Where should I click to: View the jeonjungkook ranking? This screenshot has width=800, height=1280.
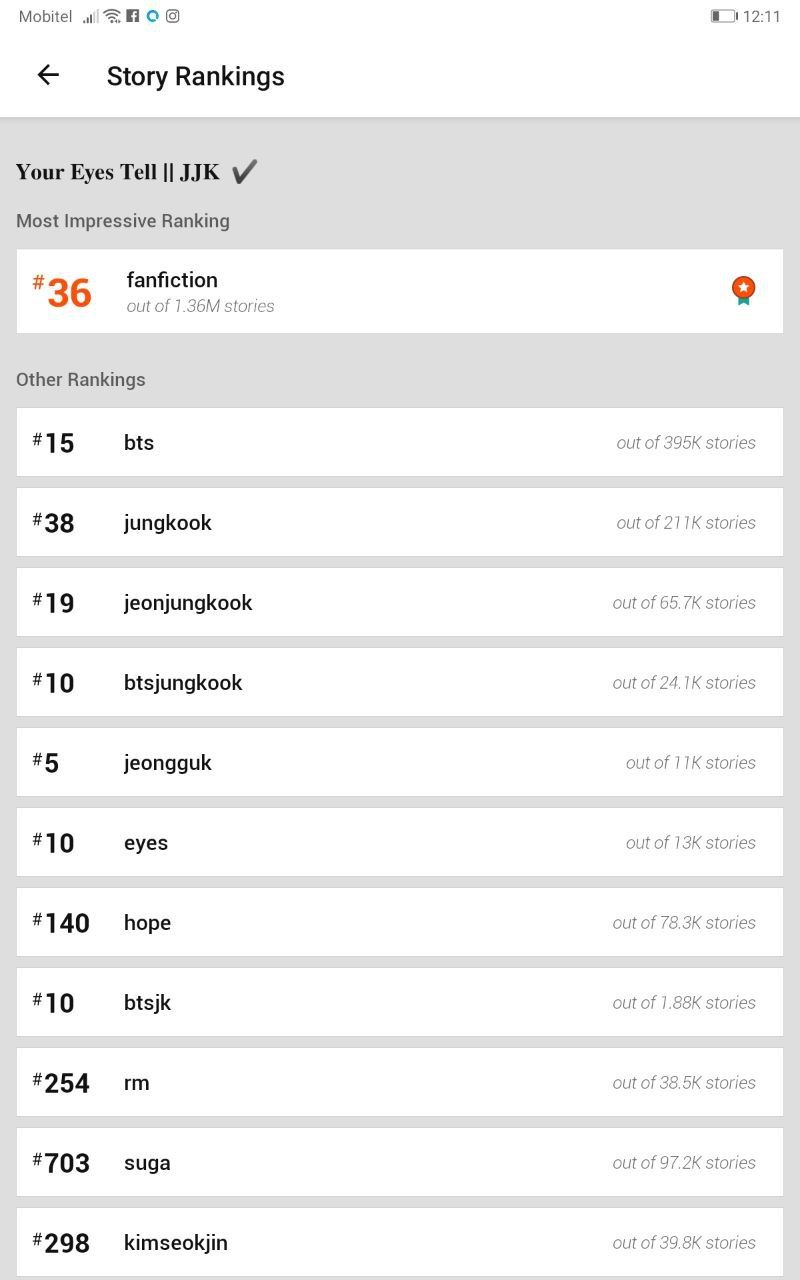click(400, 602)
